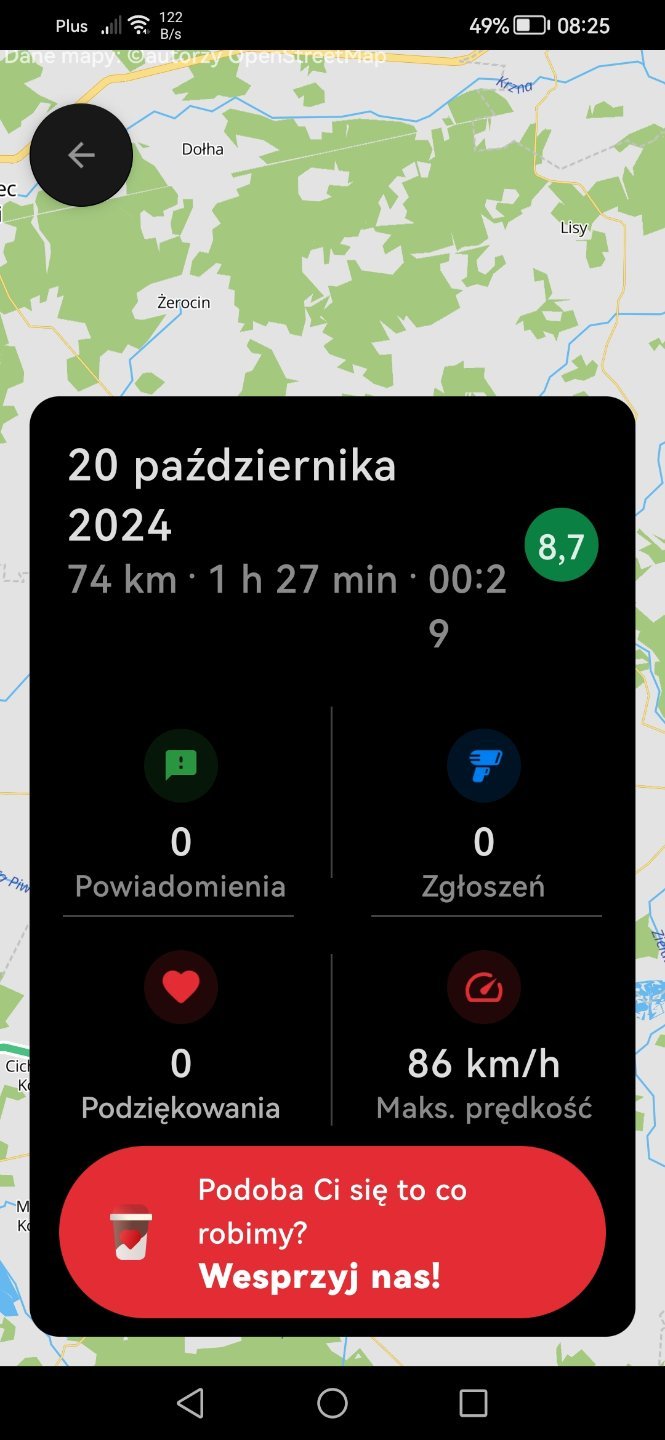Tap the red Wesprzyj nas! support button
This screenshot has width=665, height=1440.
332,1232
